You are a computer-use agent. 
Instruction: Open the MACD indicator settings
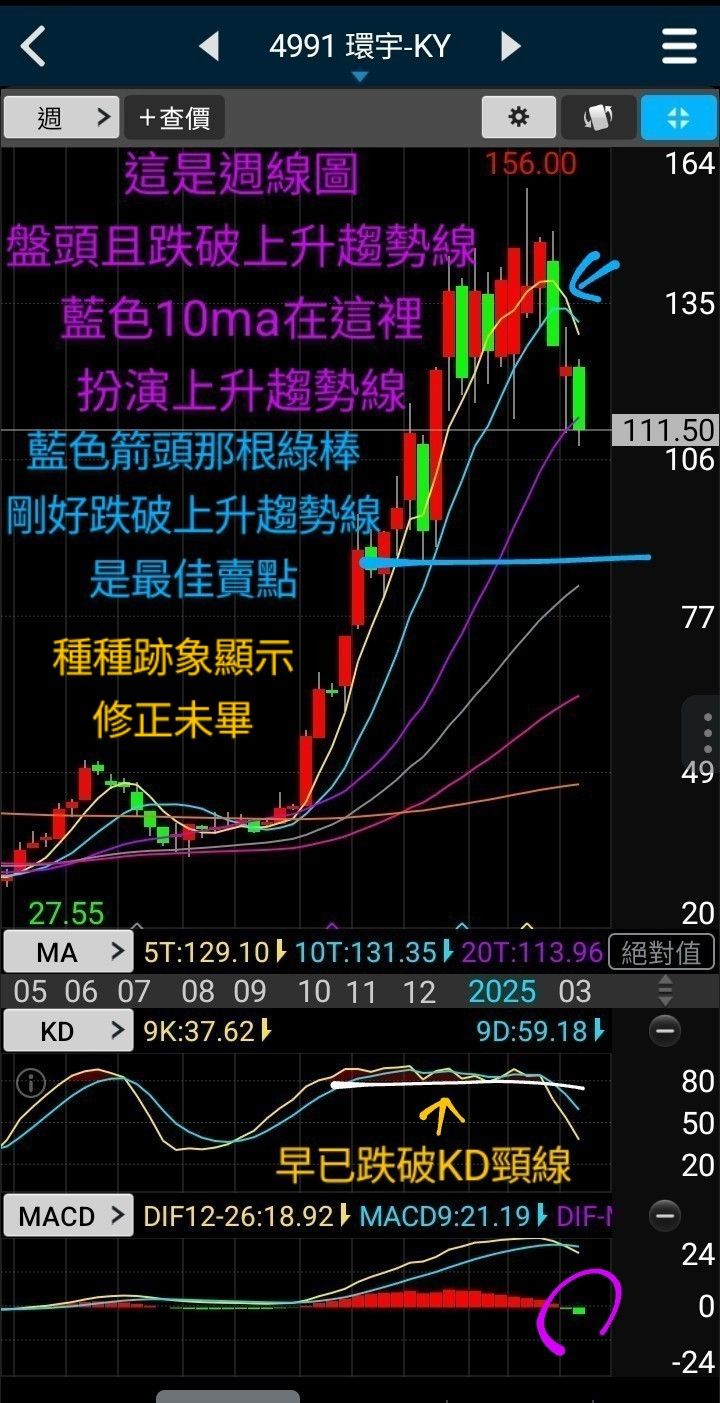pyautogui.click(x=68, y=1215)
